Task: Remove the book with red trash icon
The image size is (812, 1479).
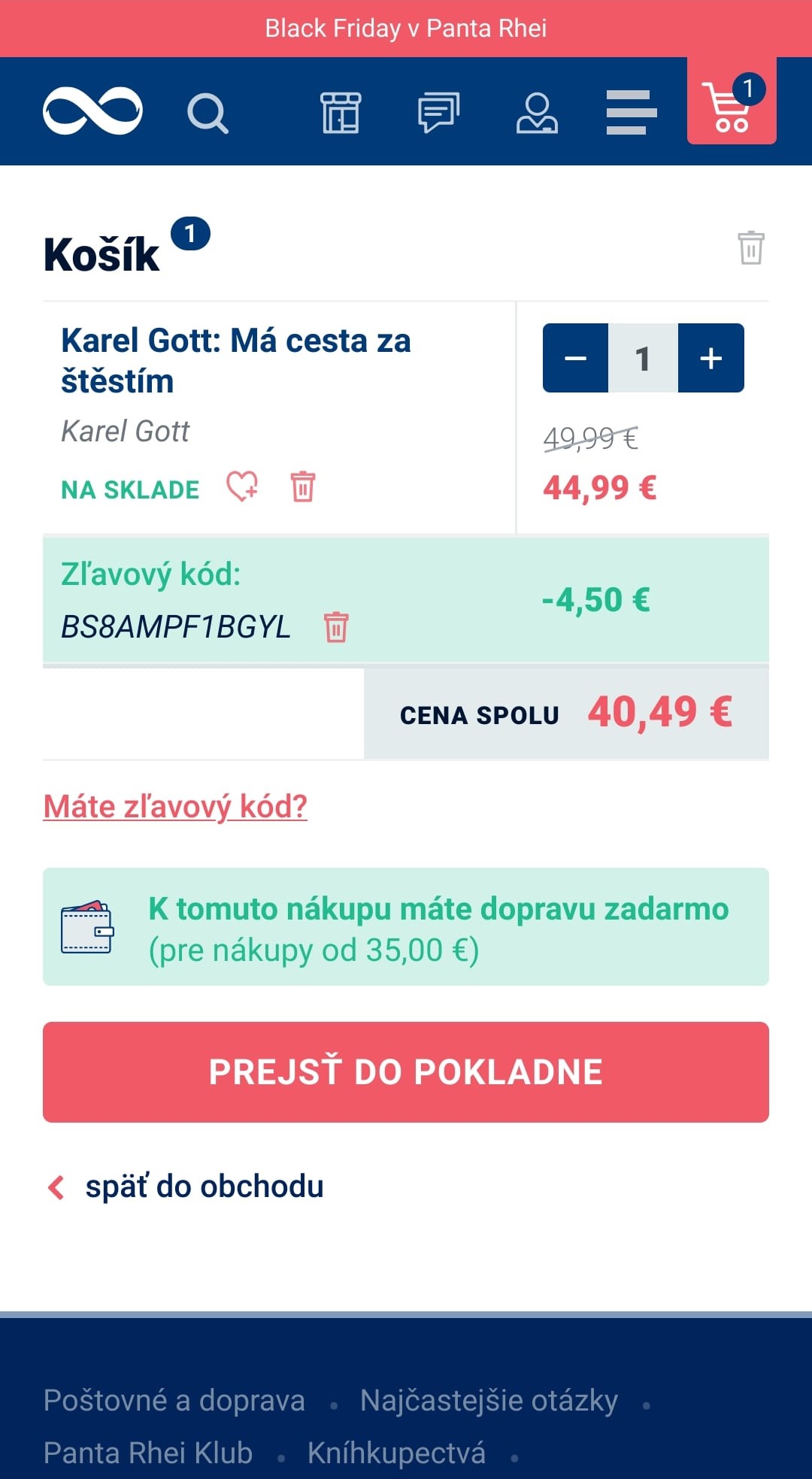Action: [x=303, y=486]
